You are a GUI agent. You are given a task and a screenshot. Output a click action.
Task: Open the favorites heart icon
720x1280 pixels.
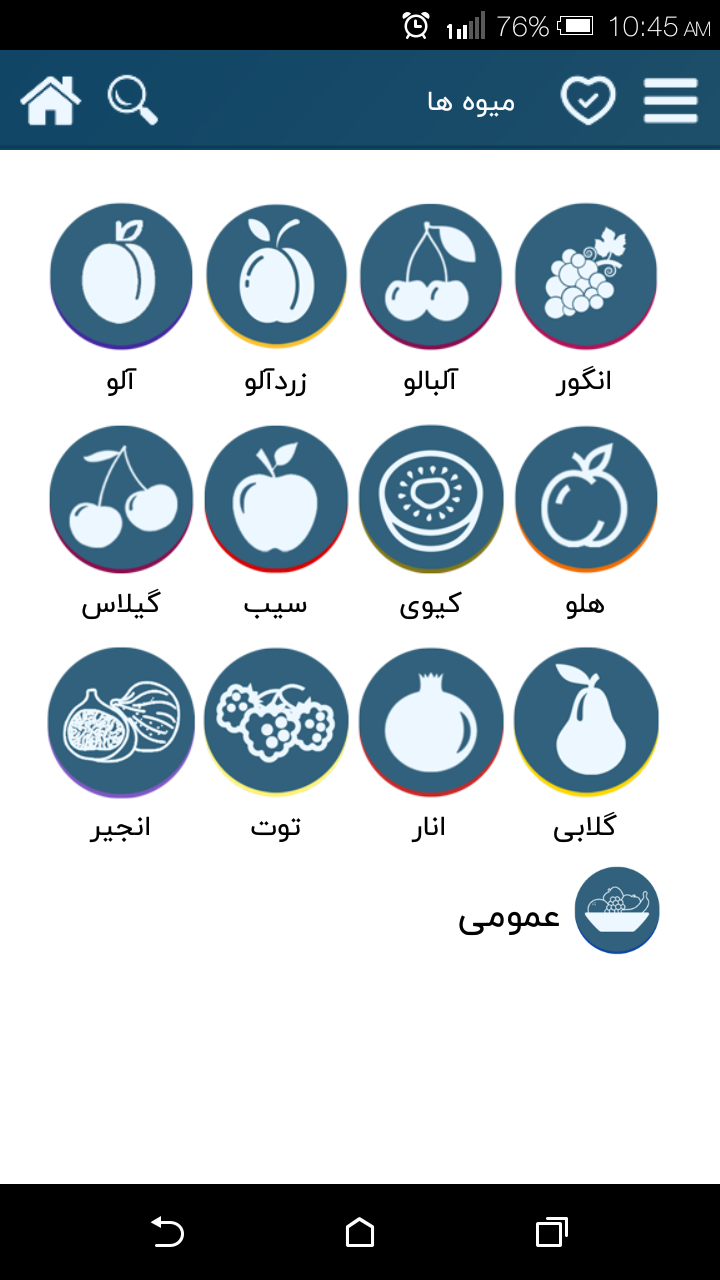[588, 100]
